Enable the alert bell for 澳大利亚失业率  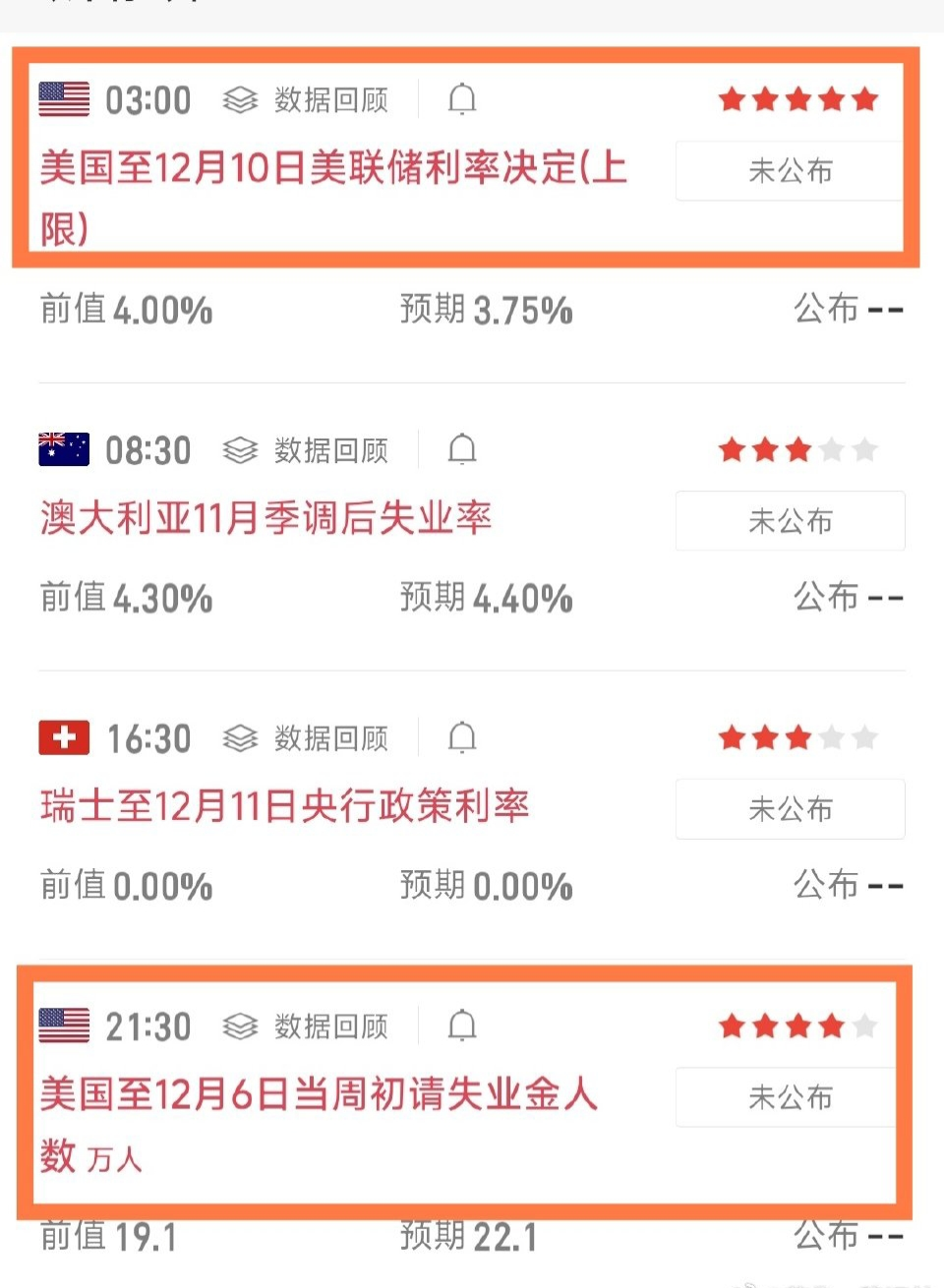[x=462, y=450]
